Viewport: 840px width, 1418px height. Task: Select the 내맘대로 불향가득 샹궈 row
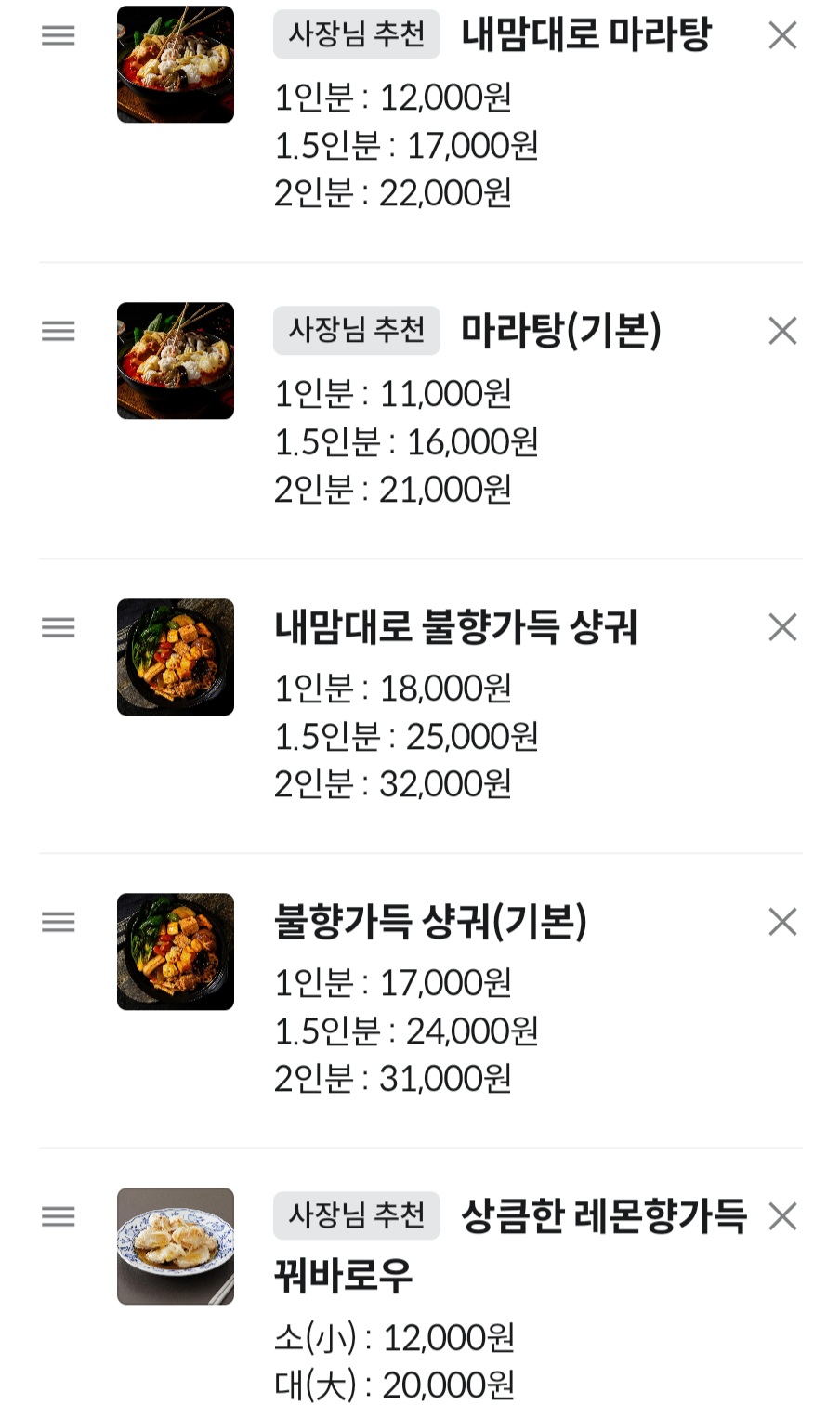pos(455,627)
